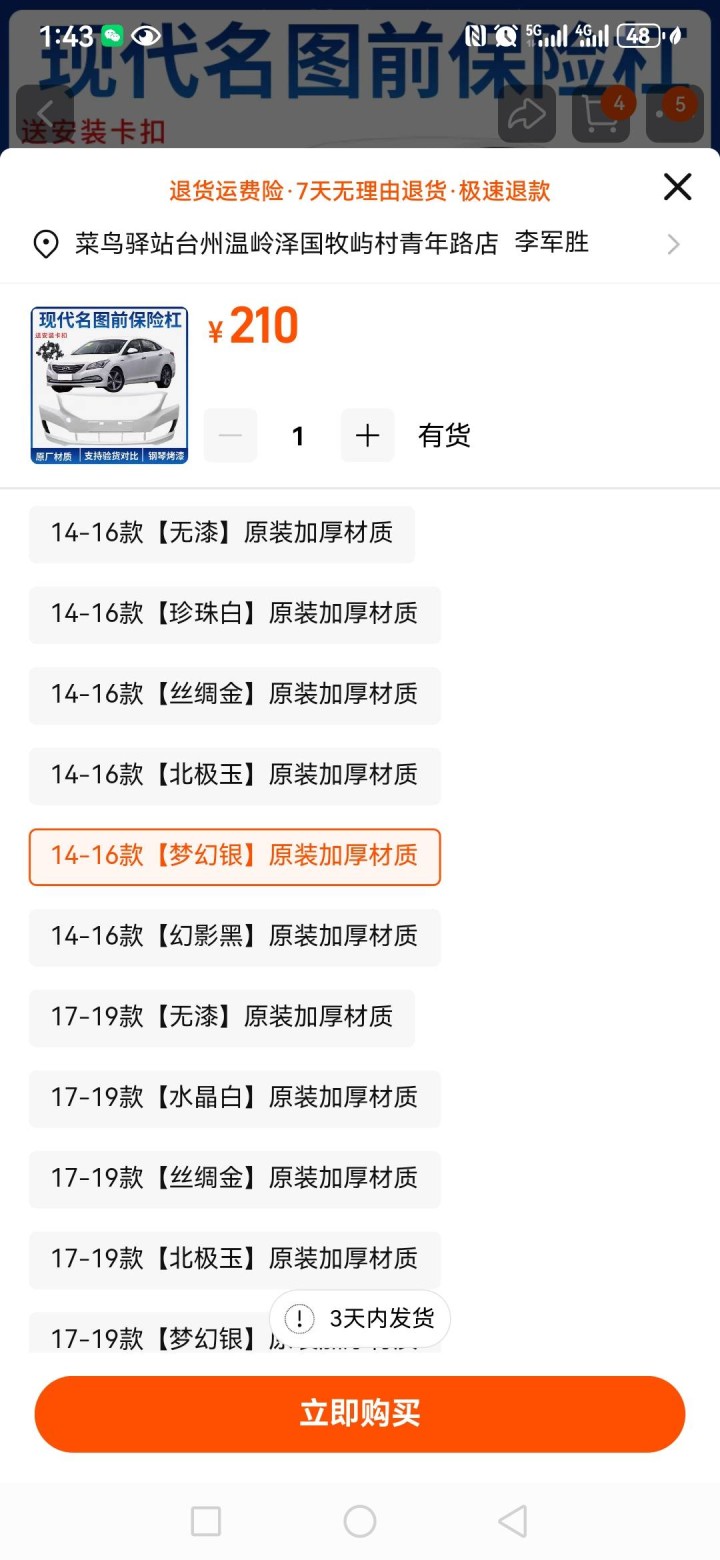Close the product options sheet

[x=677, y=187]
